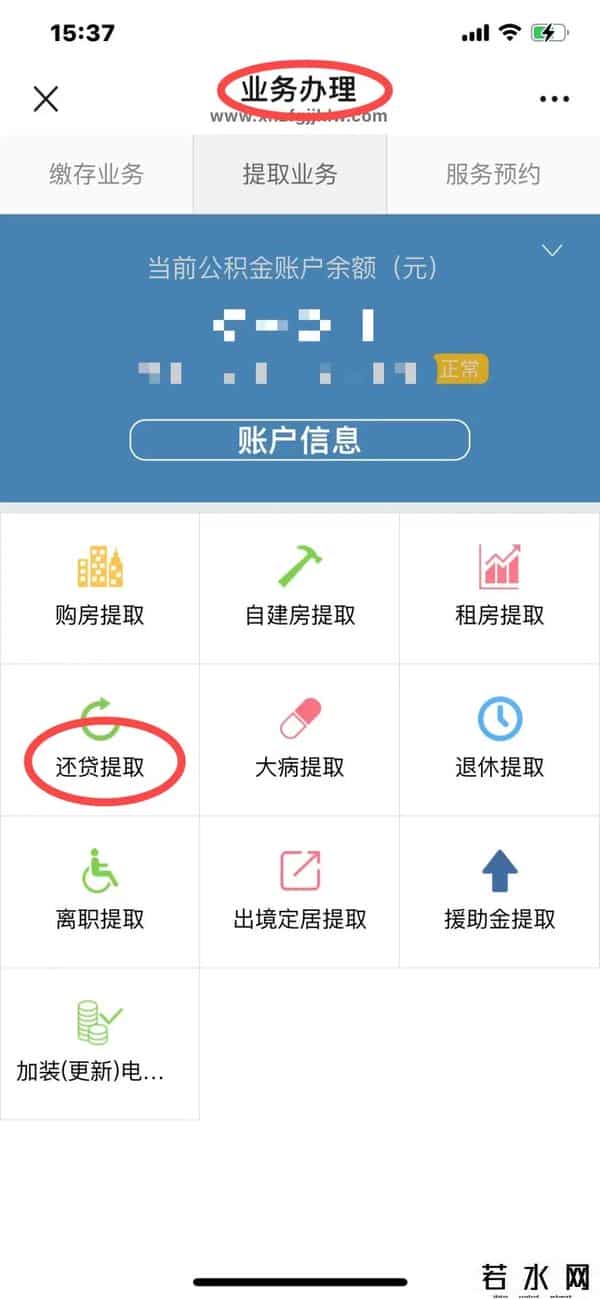Open 加装(更新)电… withdrawal item
Screen dimensions: 600x1299
point(100,1043)
